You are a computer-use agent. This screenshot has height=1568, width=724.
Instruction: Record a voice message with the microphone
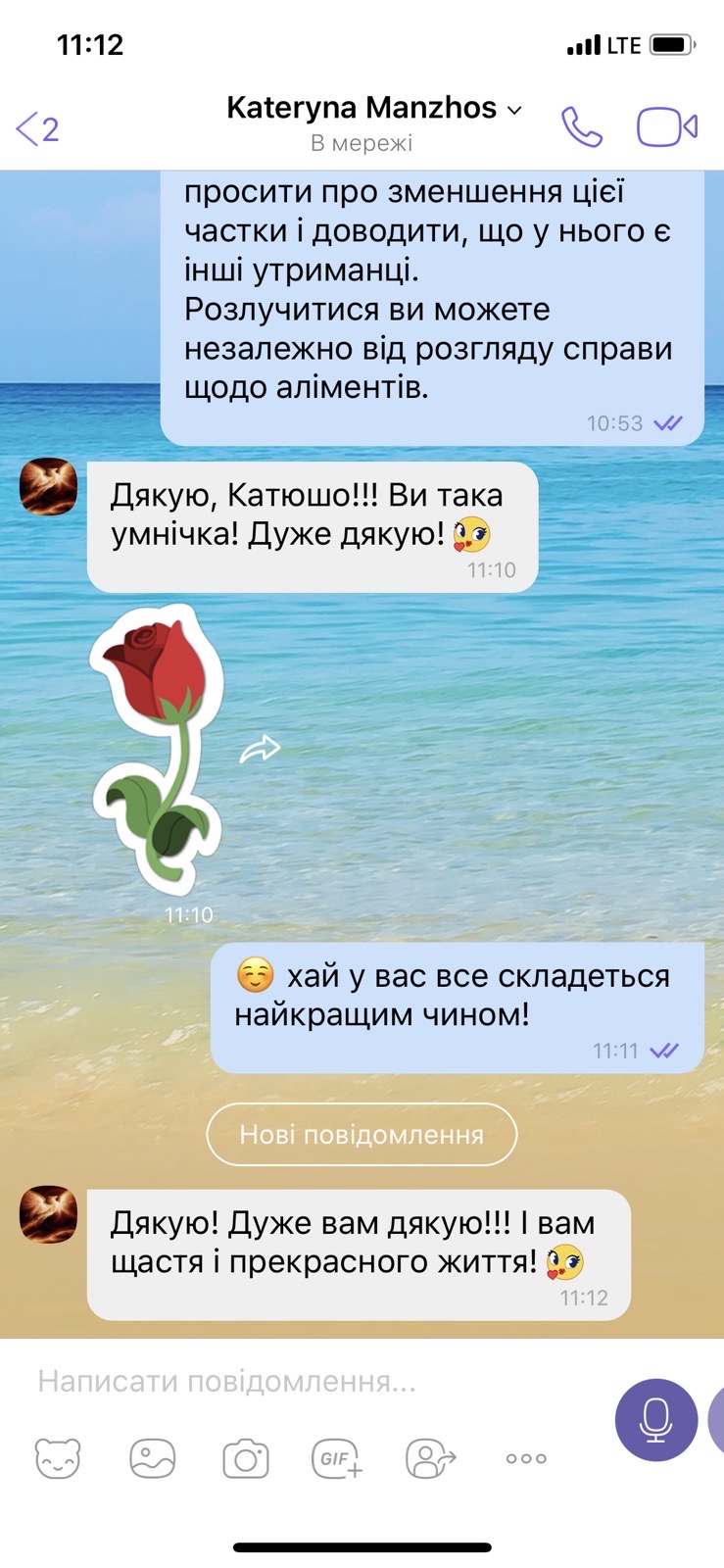pos(655,1419)
